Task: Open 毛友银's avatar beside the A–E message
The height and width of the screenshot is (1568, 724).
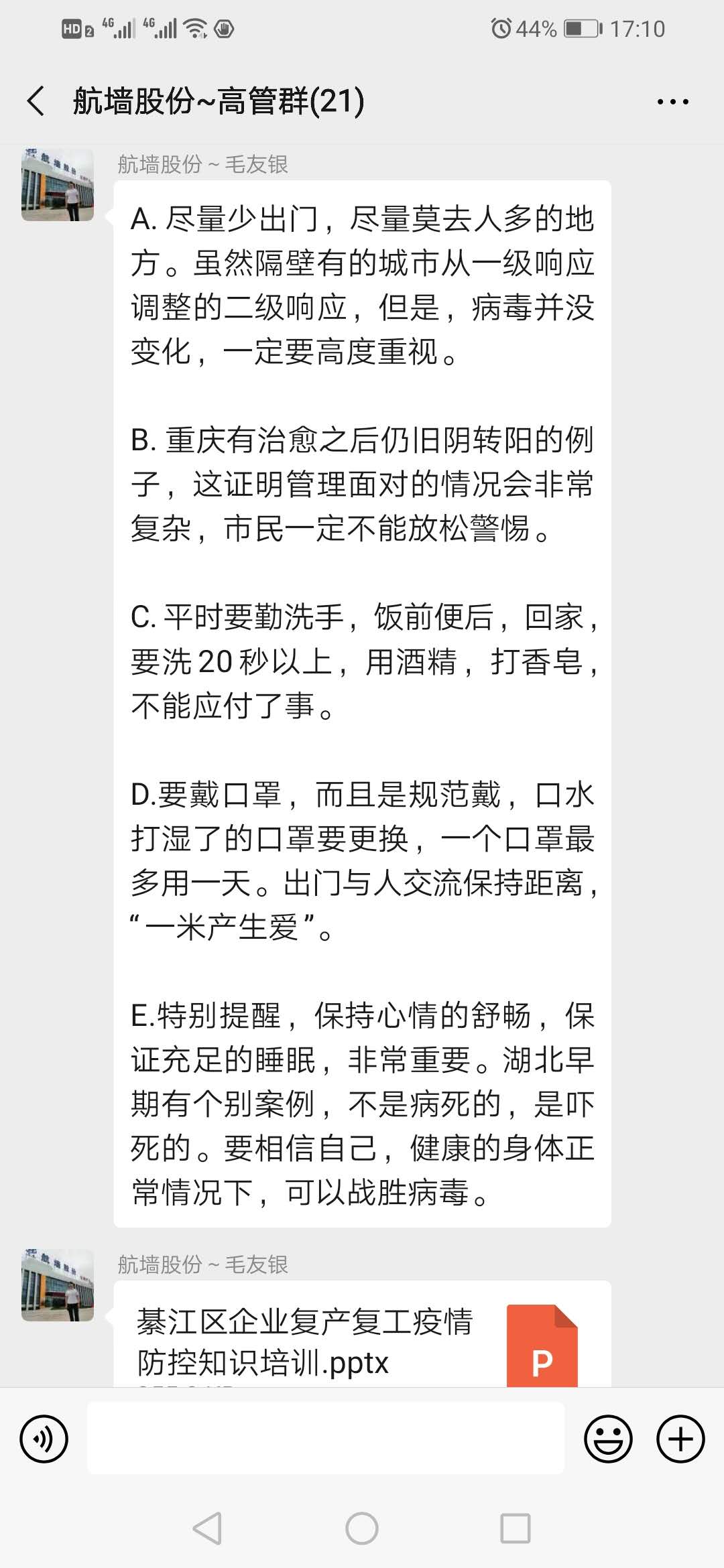Action: tap(58, 185)
